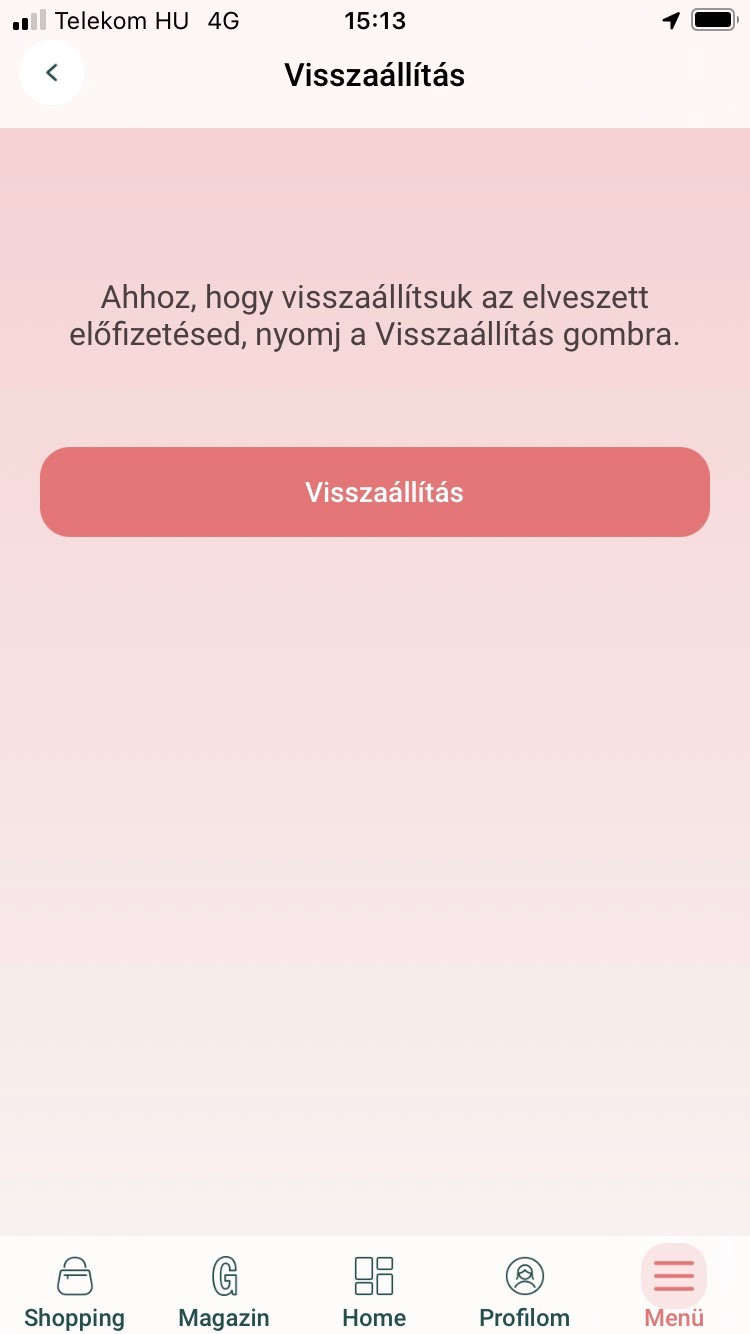
Task: Tap the Visszaállítás screen title
Action: point(374,75)
